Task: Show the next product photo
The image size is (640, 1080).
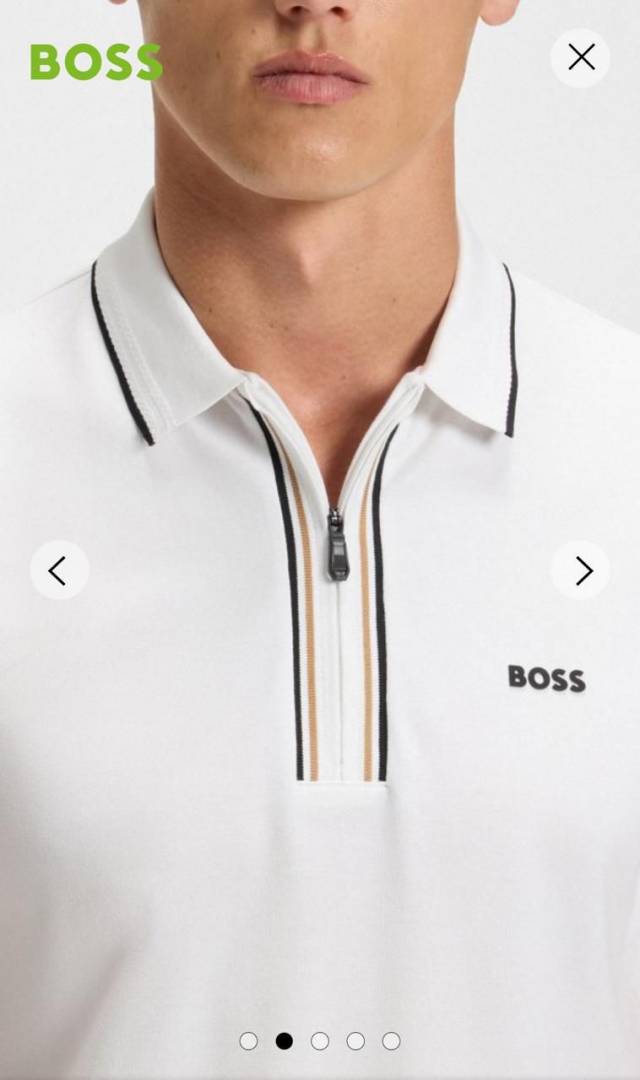Action: (581, 571)
